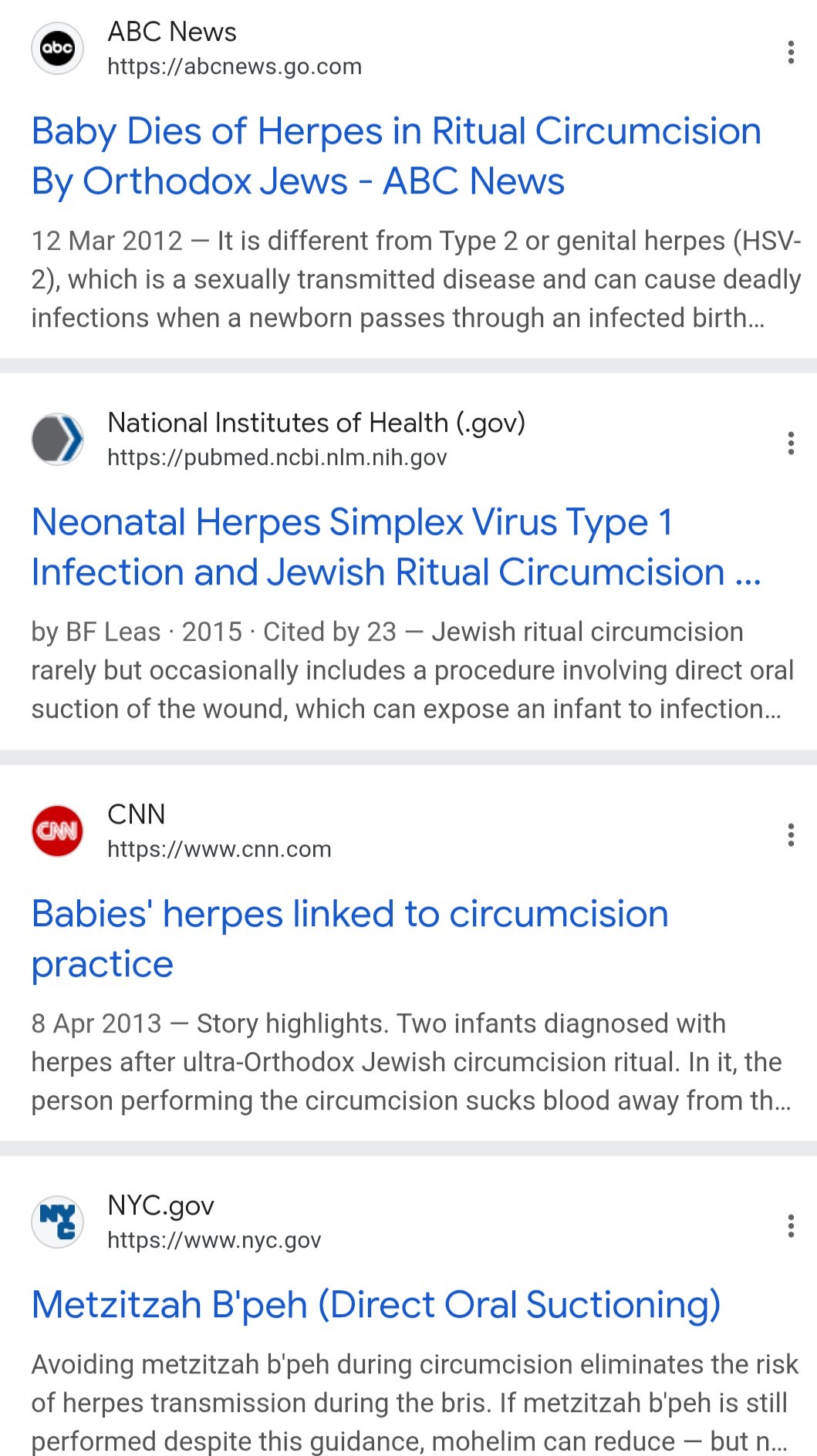817x1456 pixels.
Task: Open CNN Babies' herpes linked to circumcision article
Action: pyautogui.click(x=349, y=939)
